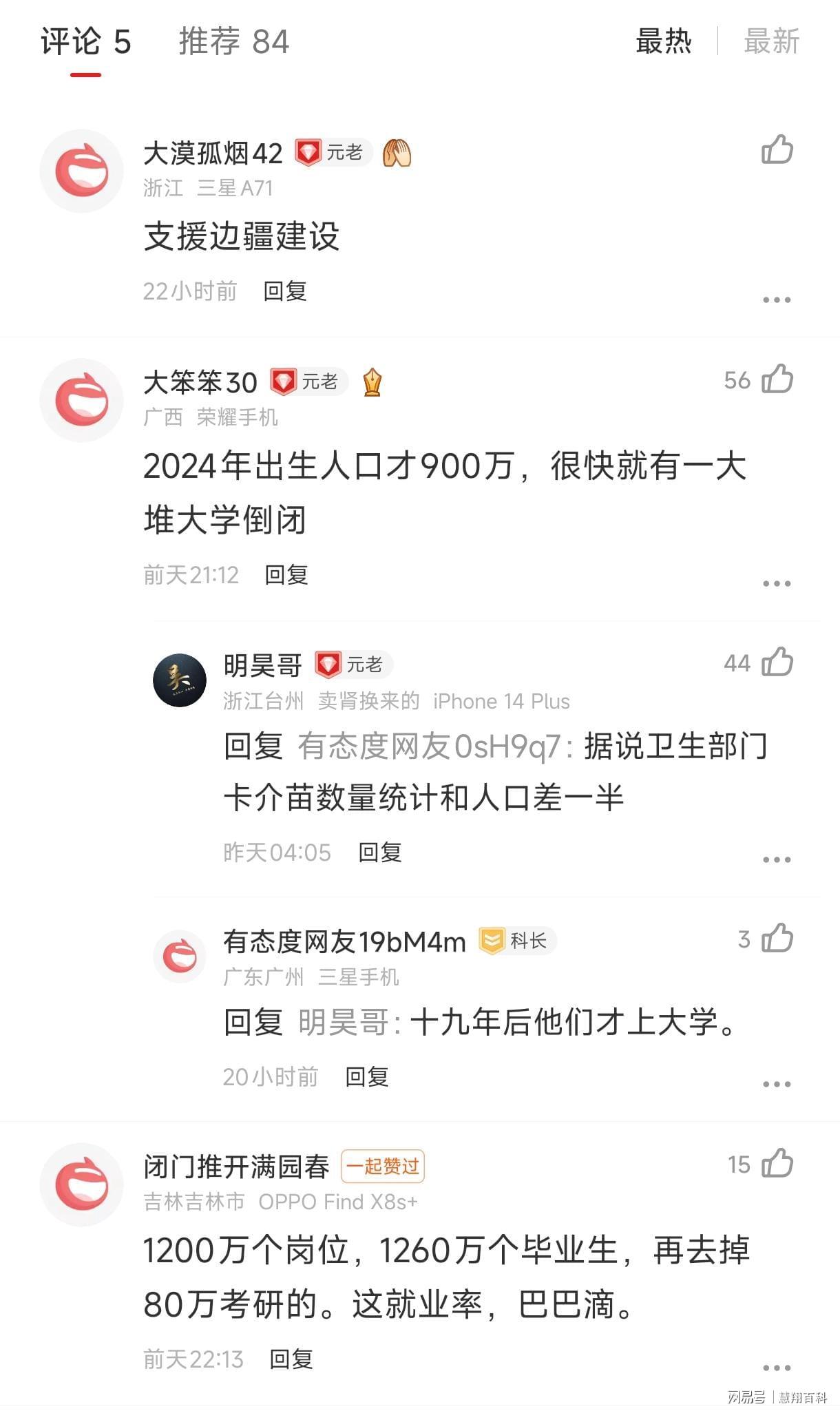This screenshot has width=840, height=1411.
Task: Sort comments by 最热
Action: 663,41
